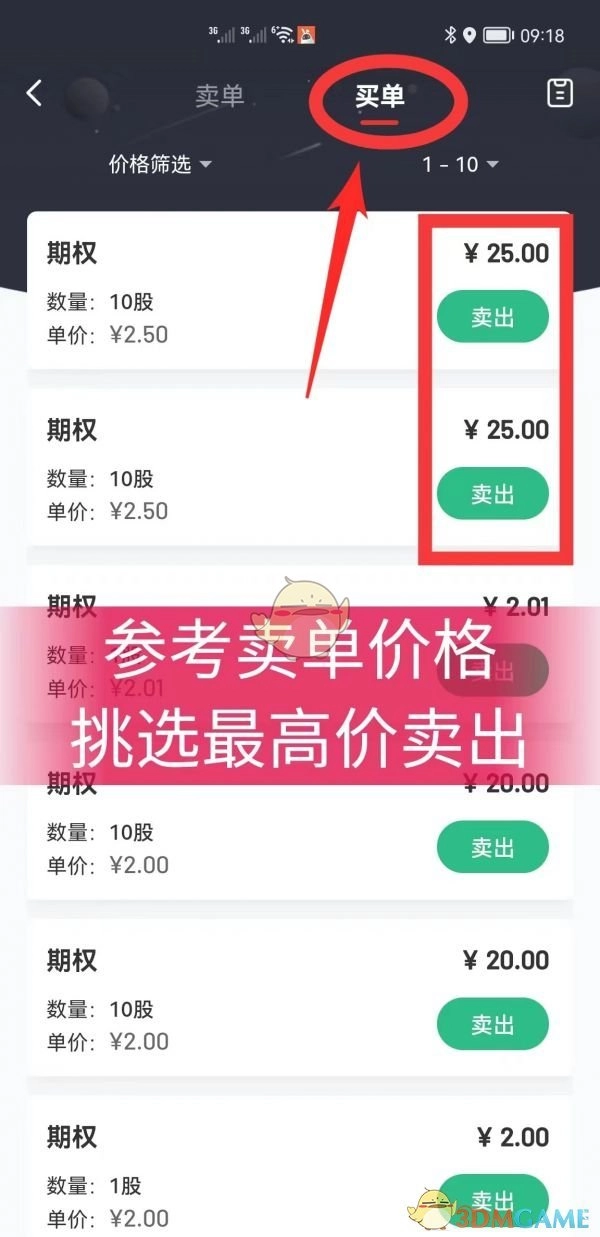
Task: Switch to the 卖单 tab
Action: (x=220, y=96)
